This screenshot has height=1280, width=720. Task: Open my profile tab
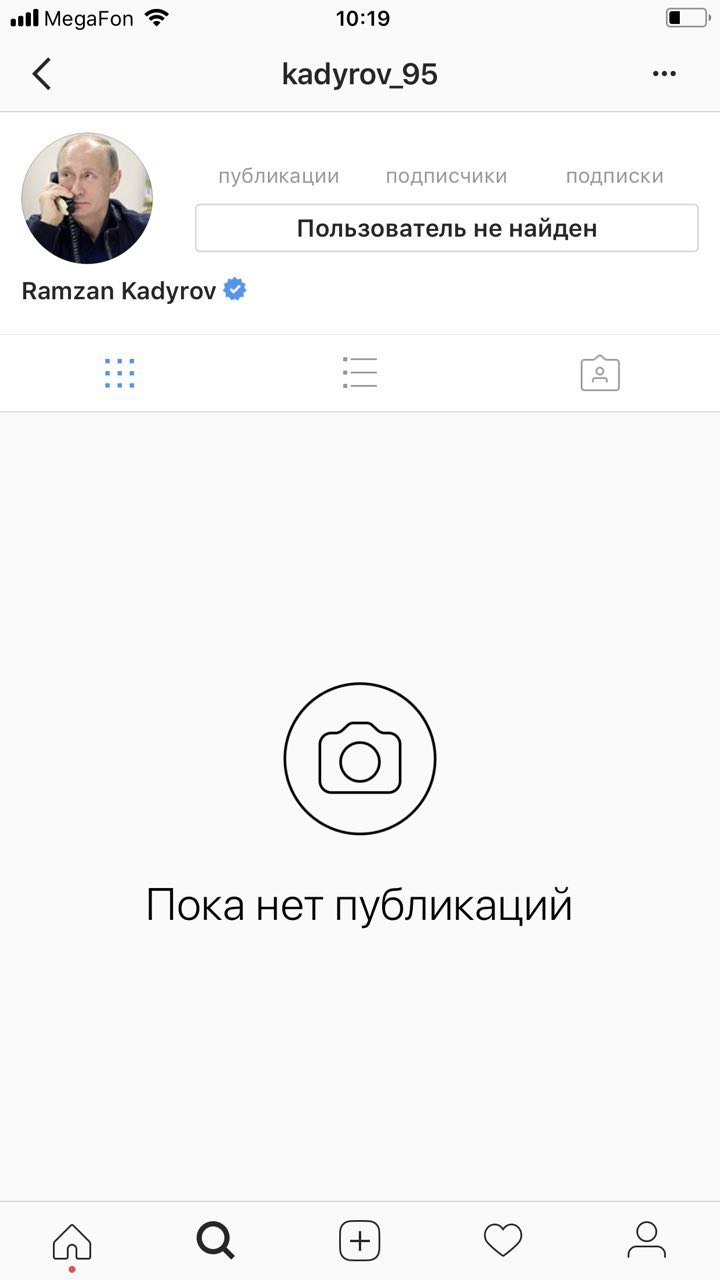click(647, 1241)
